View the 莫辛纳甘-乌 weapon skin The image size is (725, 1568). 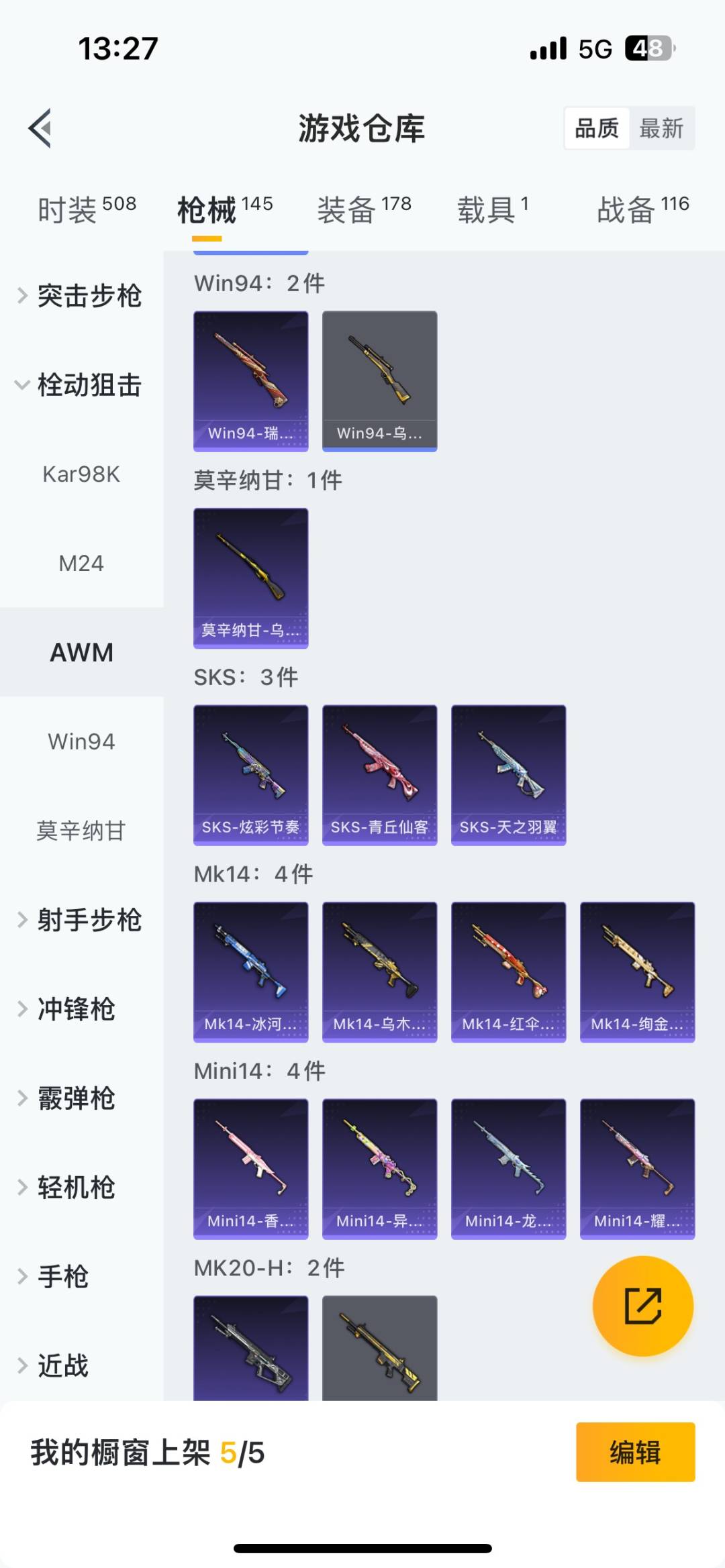tap(250, 576)
